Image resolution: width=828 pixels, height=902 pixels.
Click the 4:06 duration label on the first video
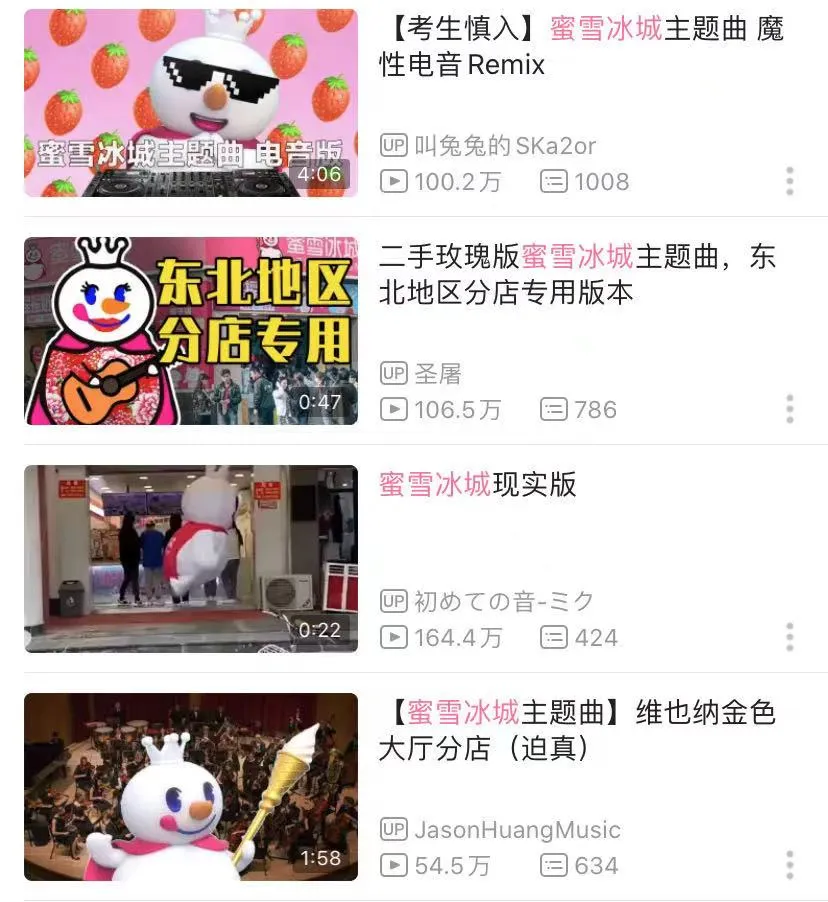tap(319, 174)
